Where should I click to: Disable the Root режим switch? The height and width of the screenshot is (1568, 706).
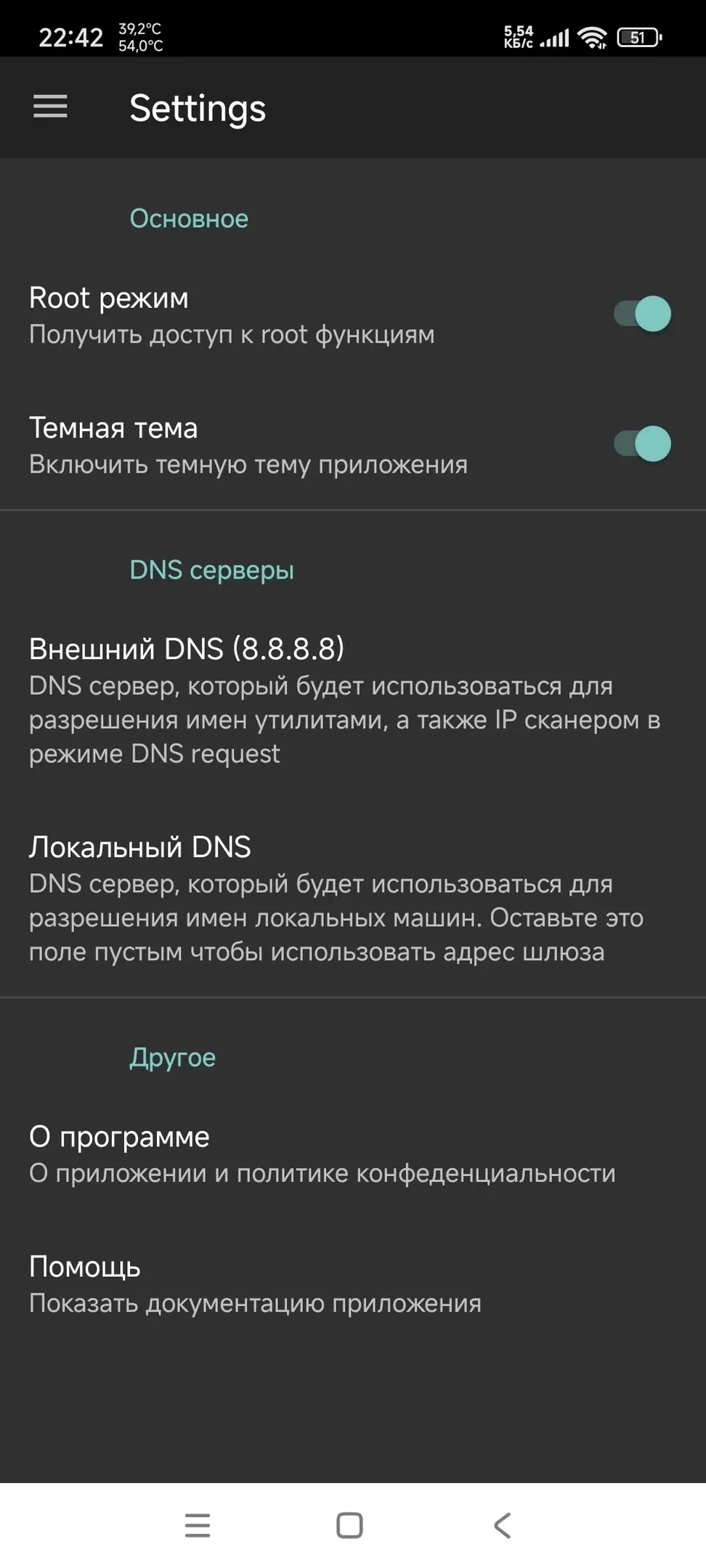point(642,314)
